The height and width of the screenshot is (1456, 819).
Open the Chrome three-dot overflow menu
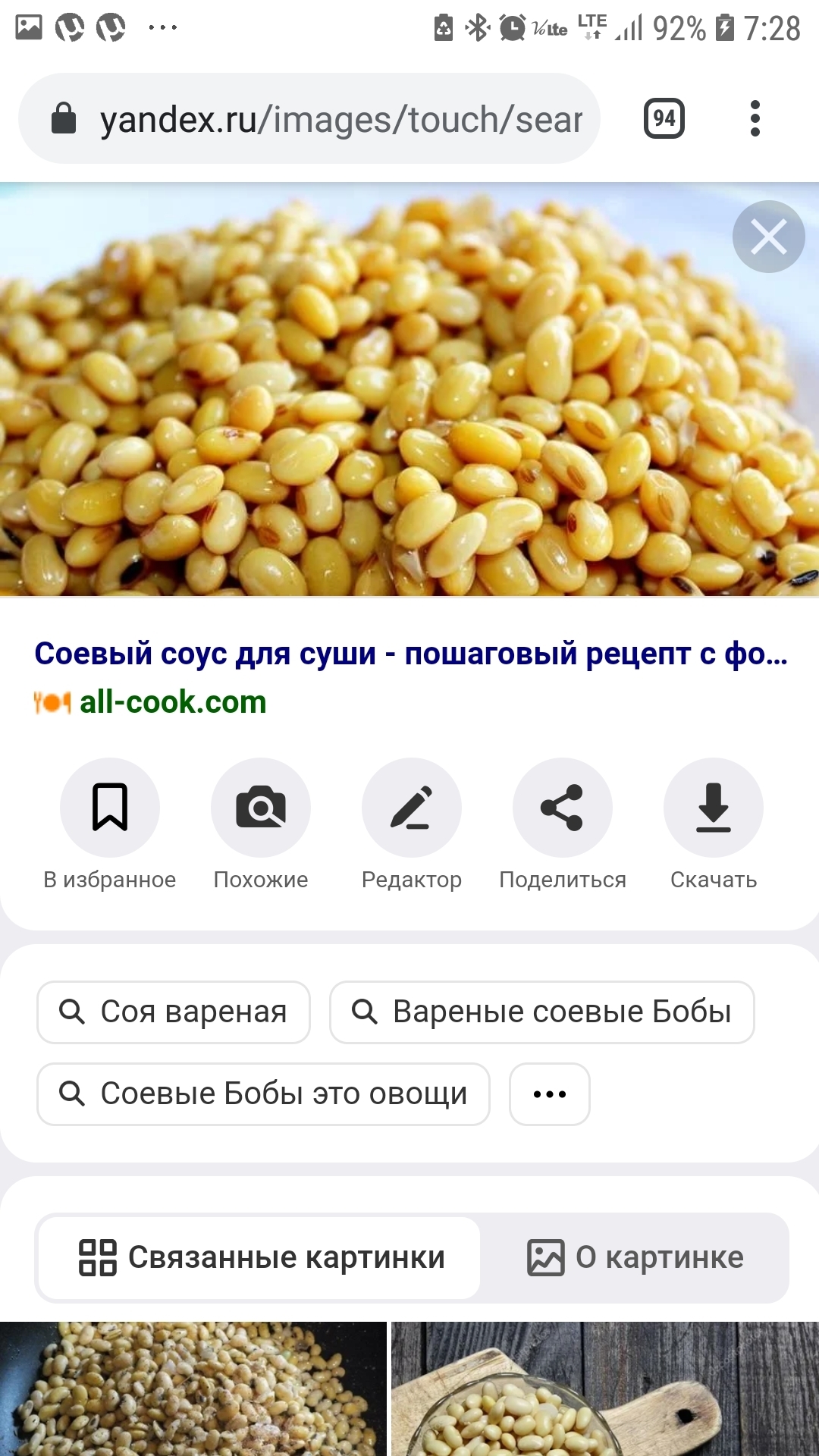pos(755,118)
